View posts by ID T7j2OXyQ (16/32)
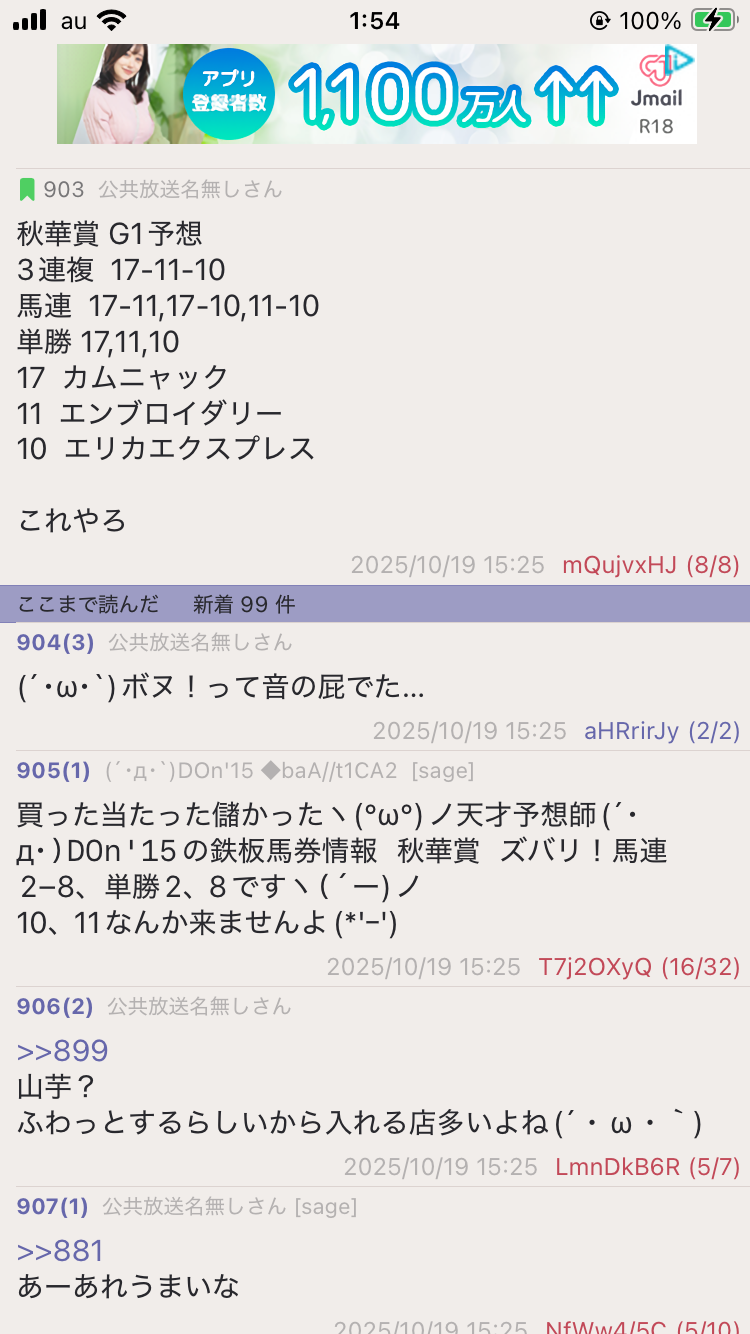The image size is (750, 1334). coord(639,967)
